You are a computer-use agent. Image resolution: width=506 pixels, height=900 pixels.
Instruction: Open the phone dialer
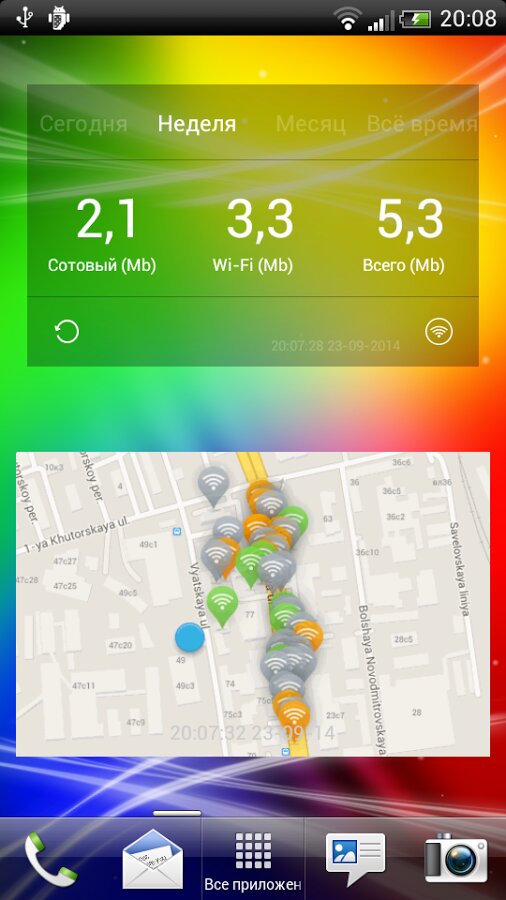coord(50,858)
